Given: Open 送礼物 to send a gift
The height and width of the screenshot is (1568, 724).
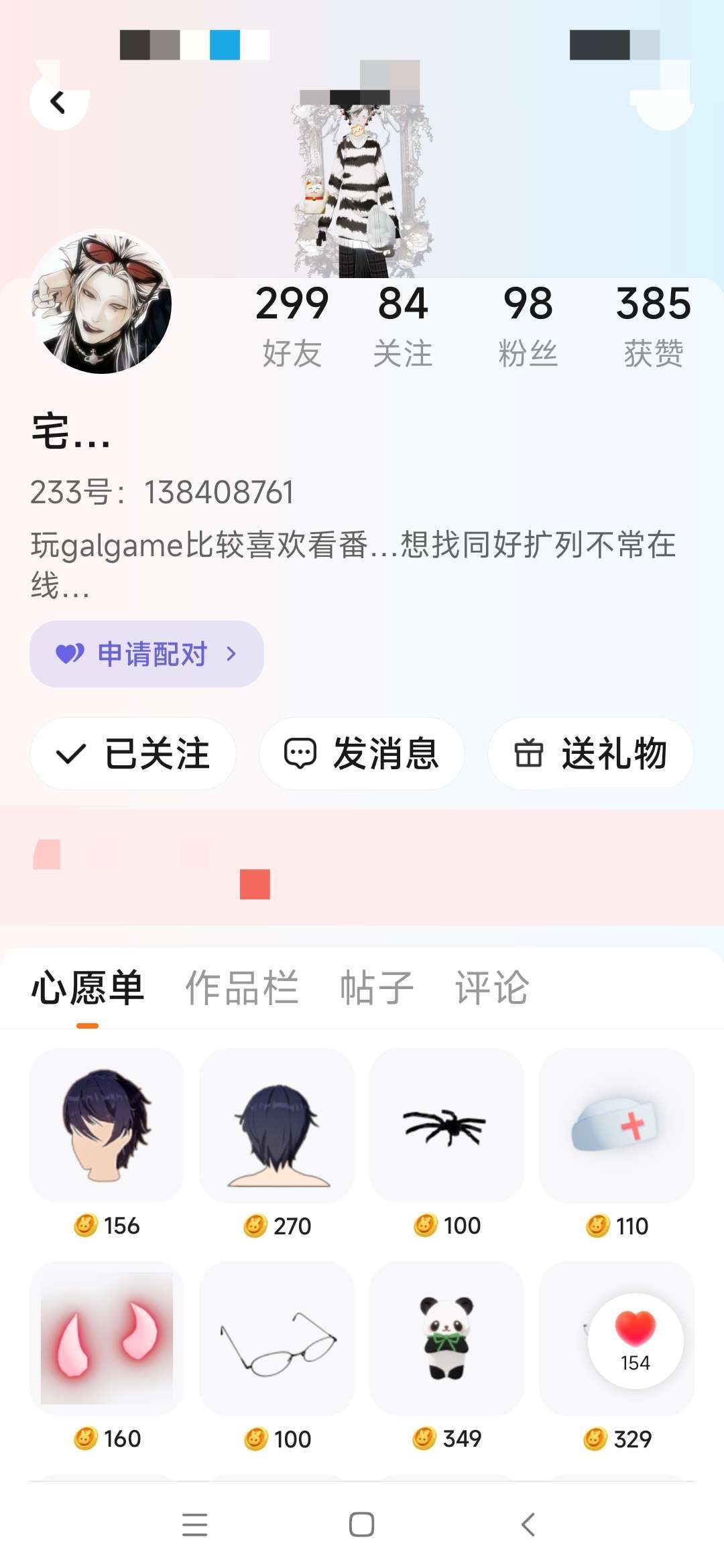Looking at the screenshot, I should click(x=590, y=754).
